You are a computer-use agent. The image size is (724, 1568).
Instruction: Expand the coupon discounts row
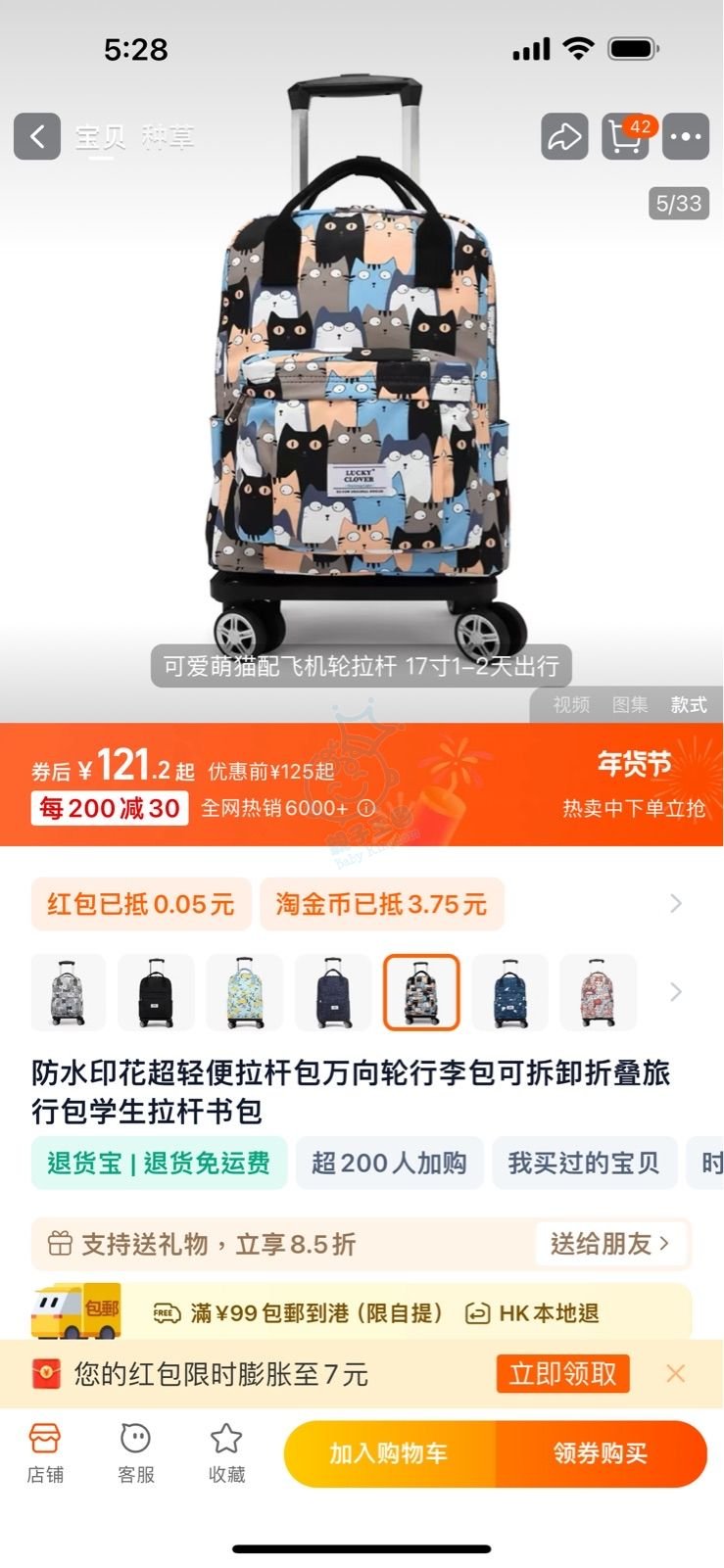tap(675, 903)
